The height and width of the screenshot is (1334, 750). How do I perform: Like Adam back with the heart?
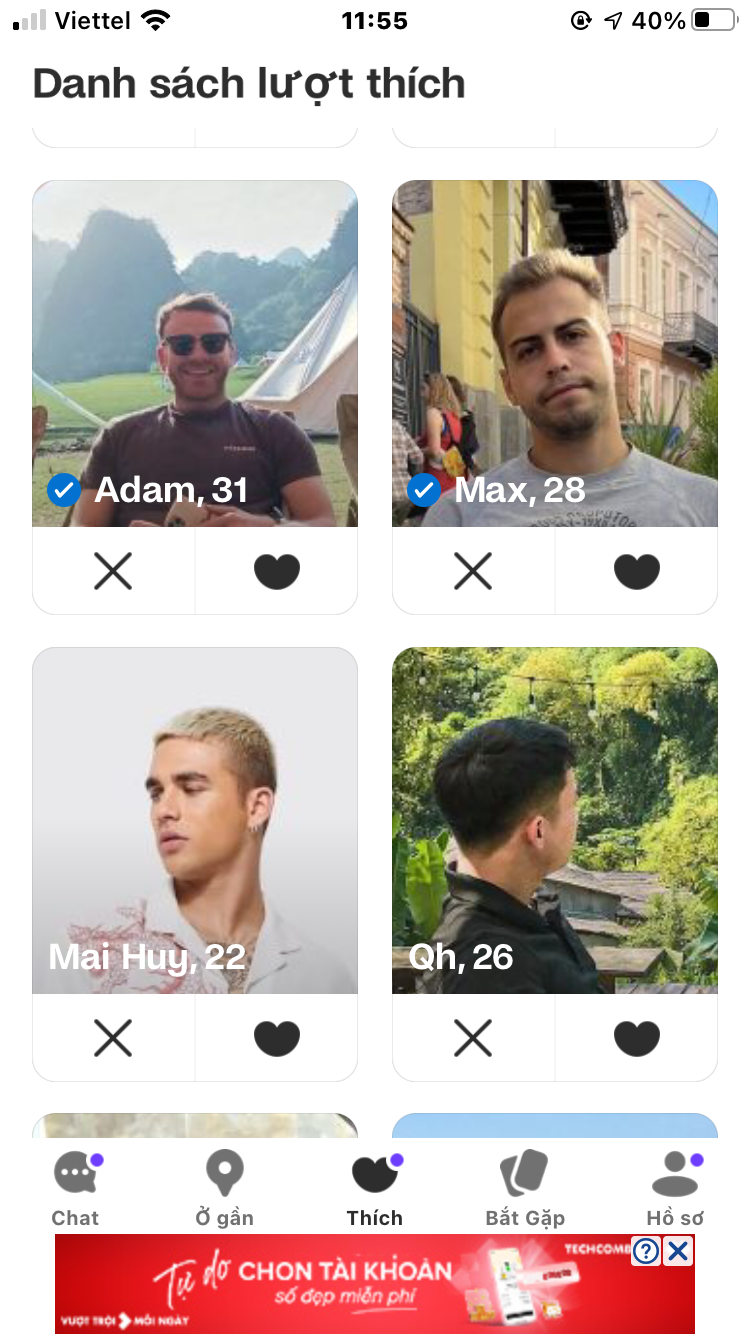click(x=277, y=571)
